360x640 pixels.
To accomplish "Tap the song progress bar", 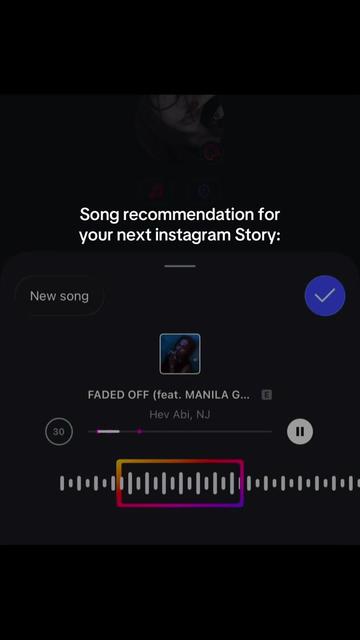I will pyautogui.click(x=180, y=431).
